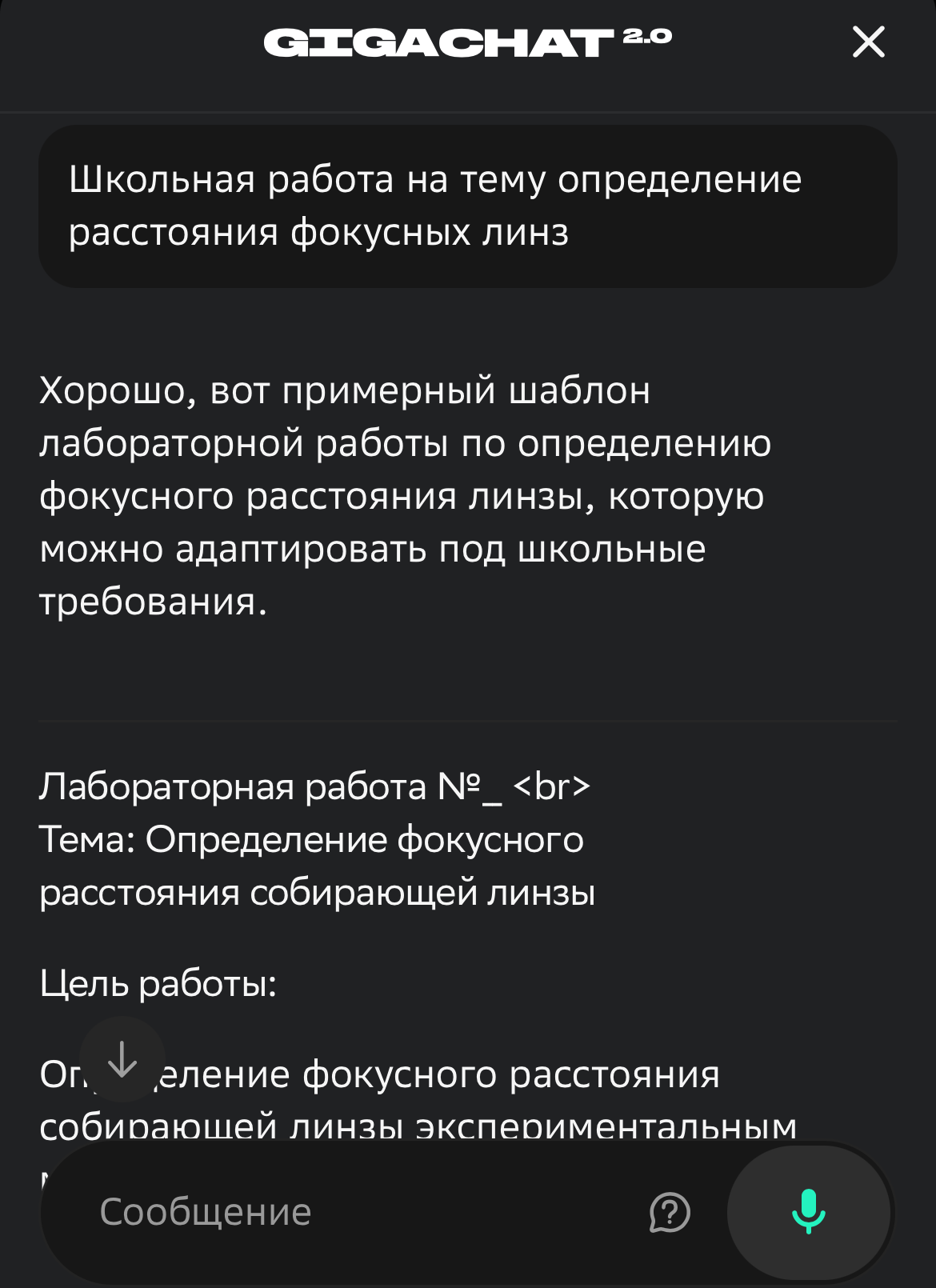Viewport: 936px width, 1288px height.
Task: Open the help question-mark icon
Action: 670,1212
